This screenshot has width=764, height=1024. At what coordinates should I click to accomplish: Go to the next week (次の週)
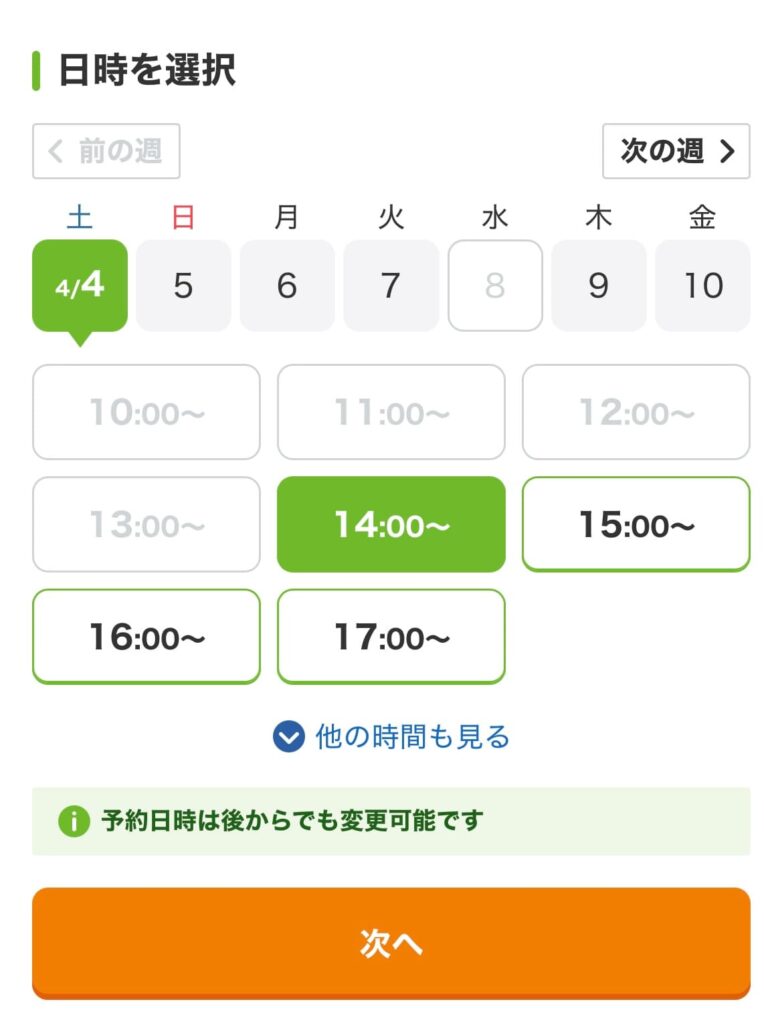(x=676, y=151)
